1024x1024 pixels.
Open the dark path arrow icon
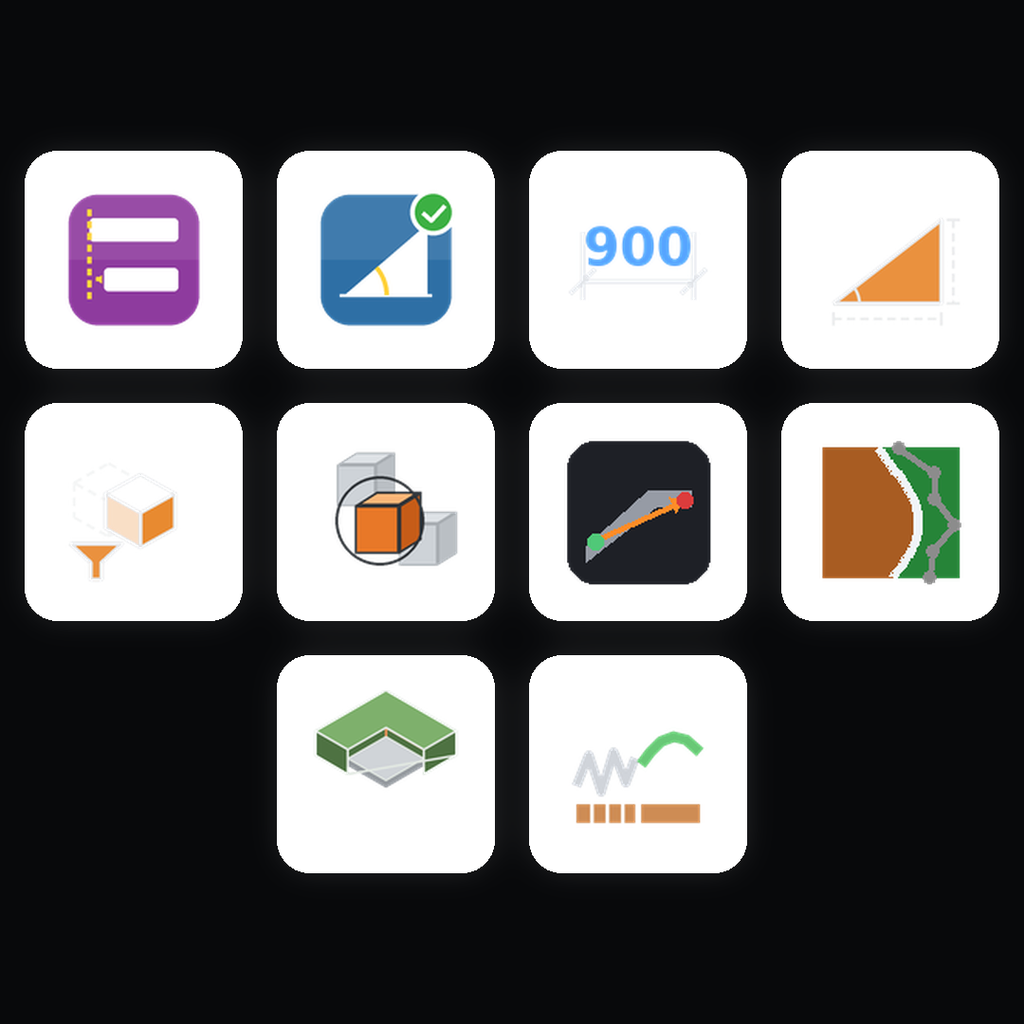[x=638, y=512]
